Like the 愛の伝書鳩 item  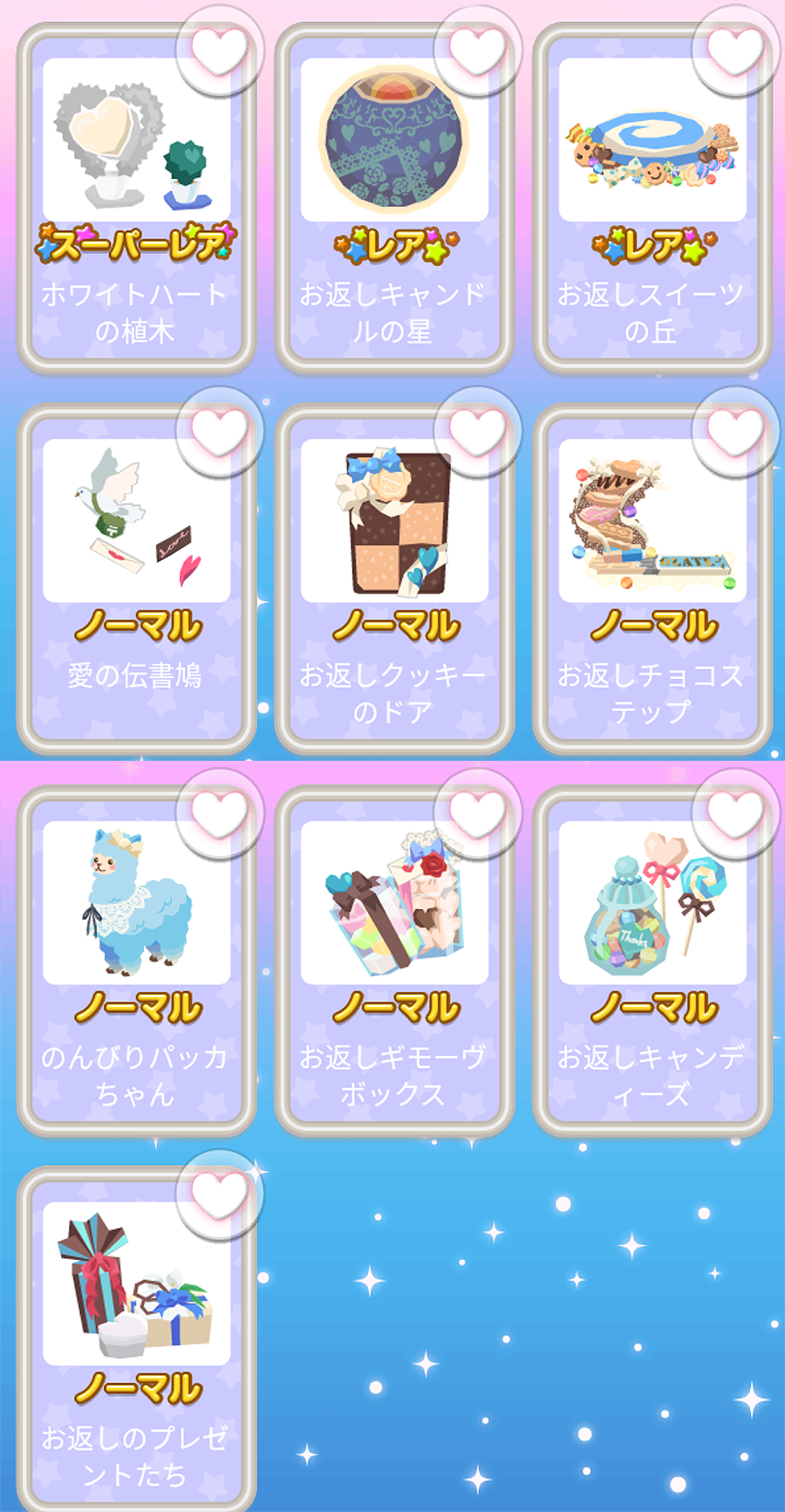point(219,432)
